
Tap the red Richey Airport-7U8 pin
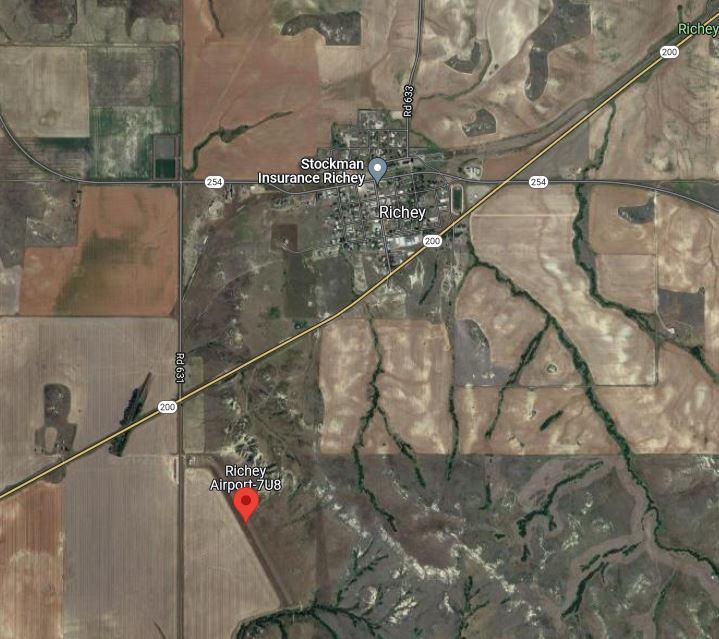(246, 503)
